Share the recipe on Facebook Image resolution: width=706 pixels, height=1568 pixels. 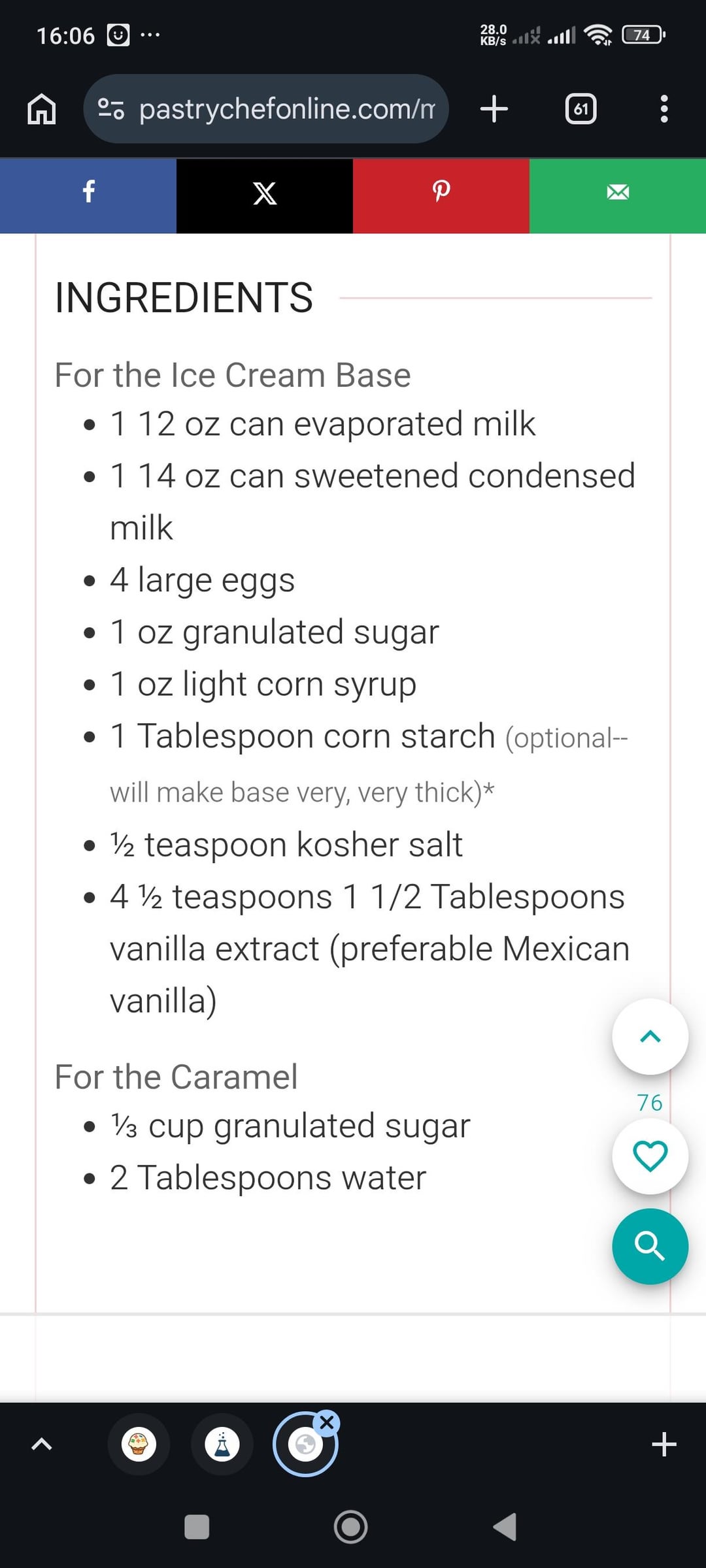click(x=88, y=192)
